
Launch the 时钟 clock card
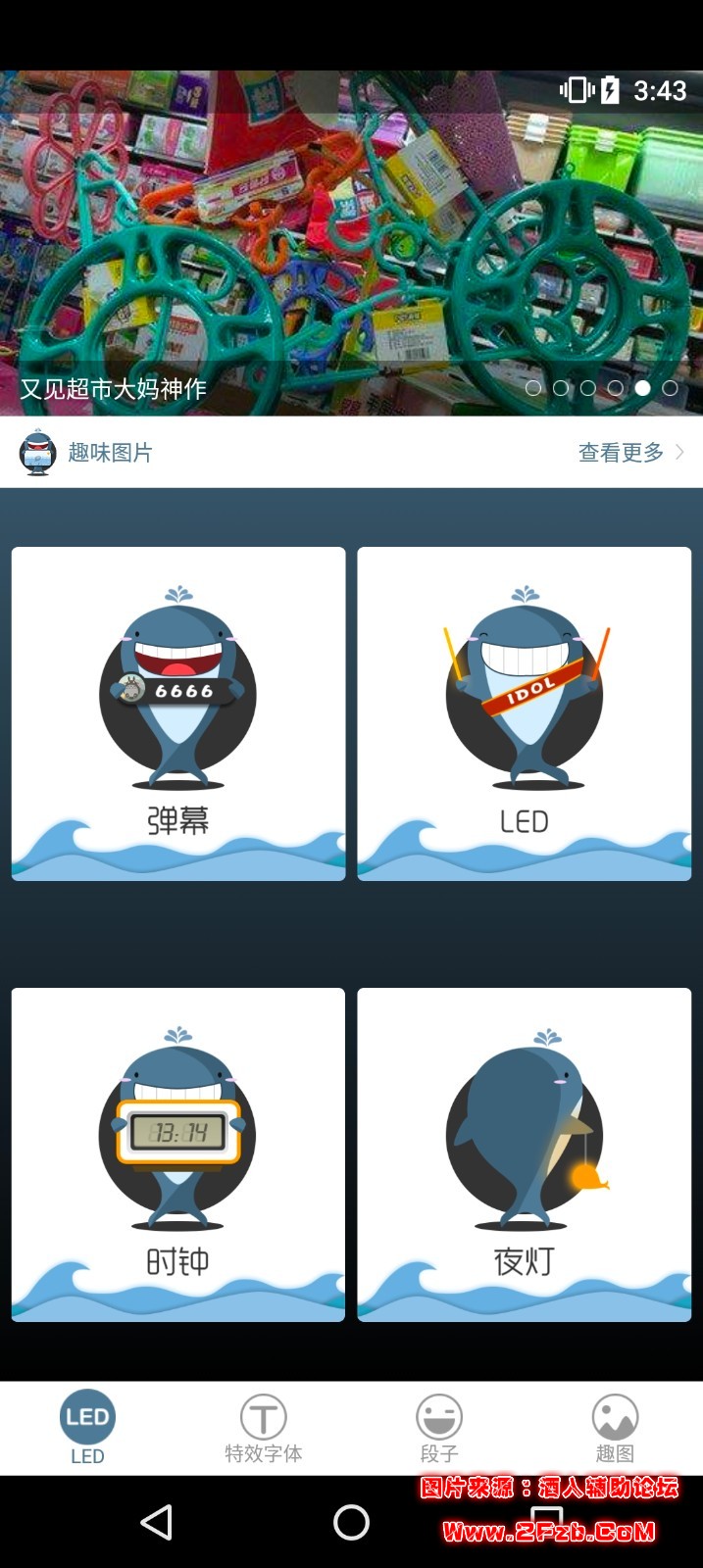point(178,1154)
